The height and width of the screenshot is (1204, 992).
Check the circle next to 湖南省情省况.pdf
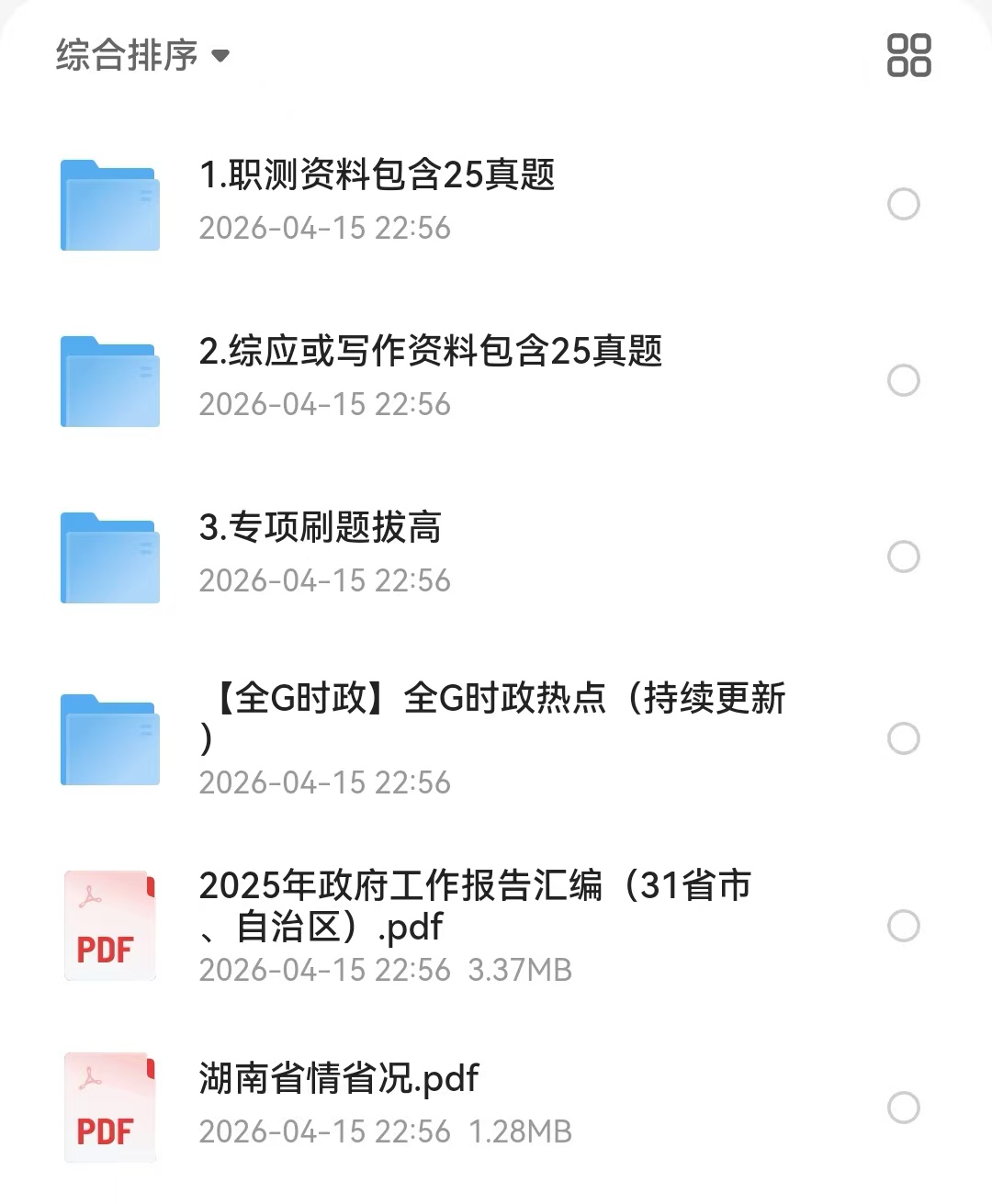[904, 1108]
